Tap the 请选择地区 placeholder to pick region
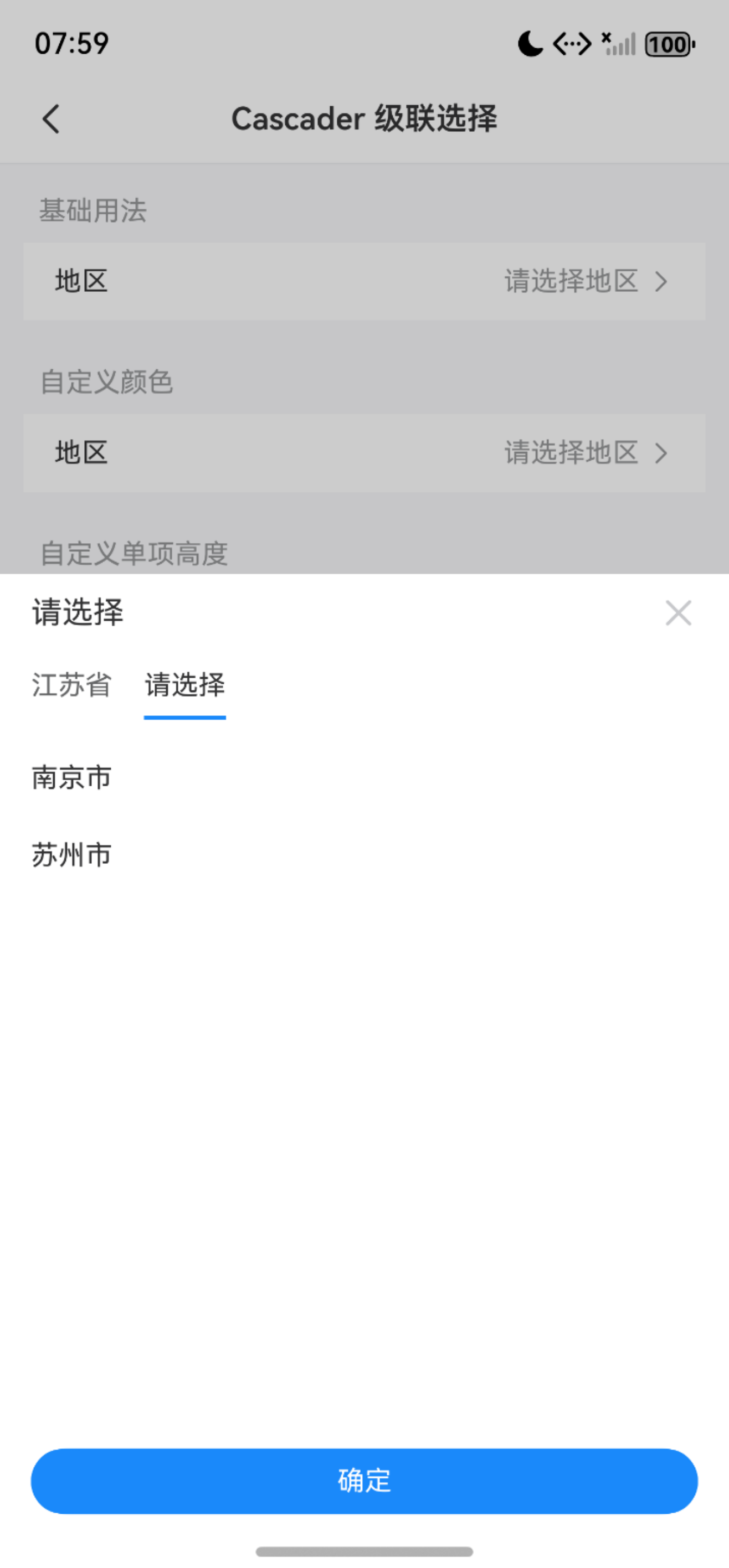 tap(571, 281)
